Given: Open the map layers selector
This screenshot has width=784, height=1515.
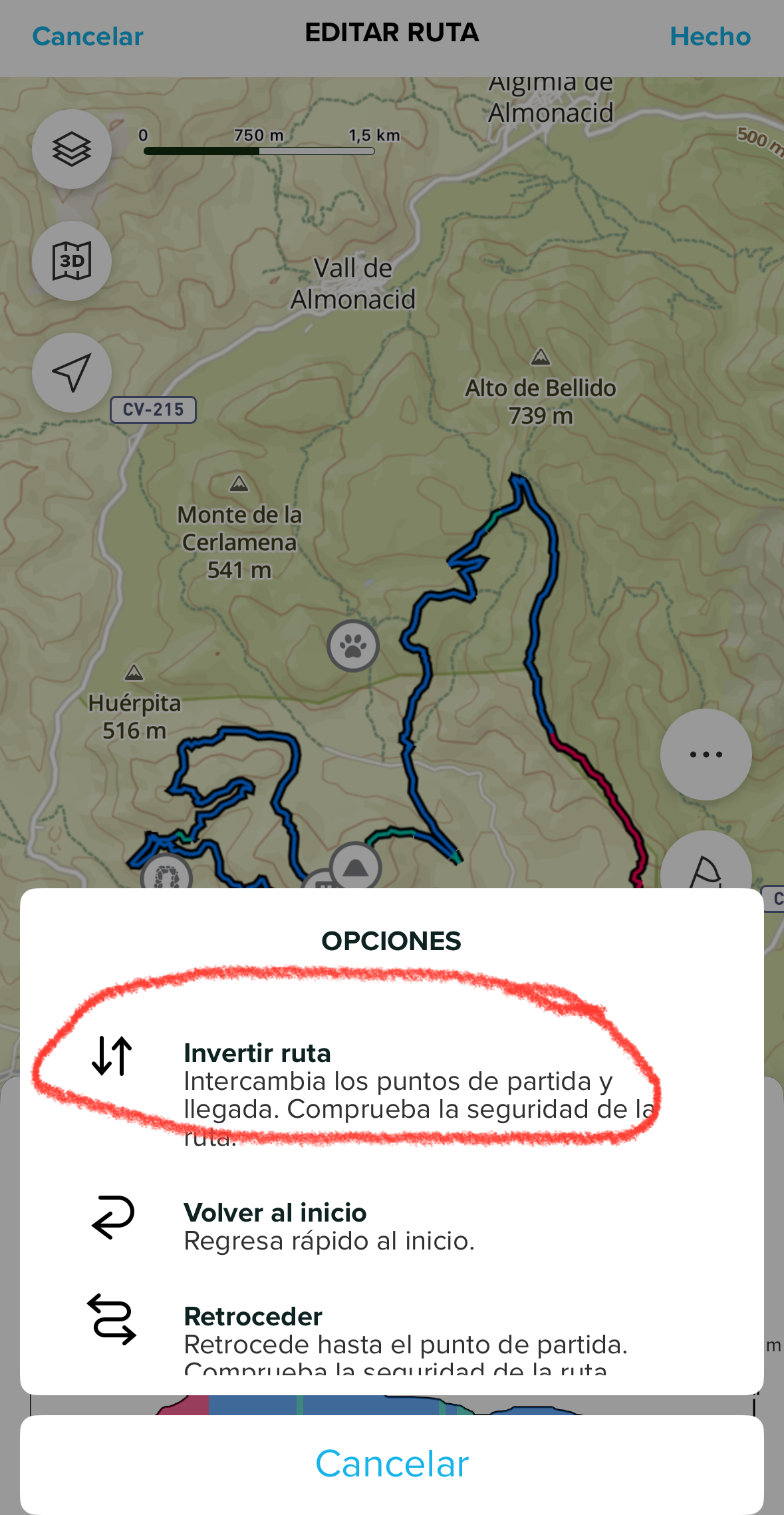Looking at the screenshot, I should point(72,149).
